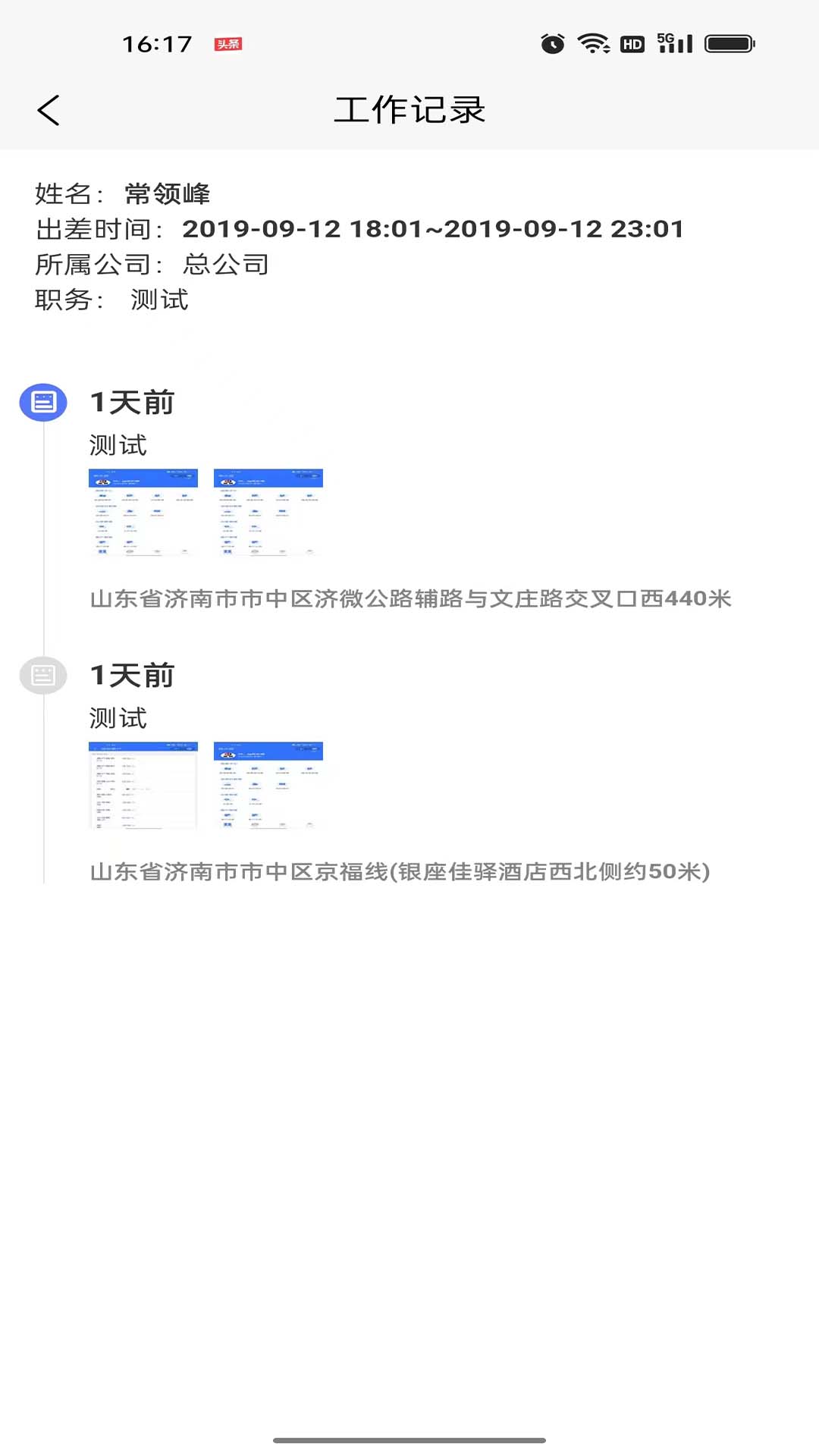819x1456 pixels.
Task: Select the gray record icon on the timeline
Action: (43, 674)
